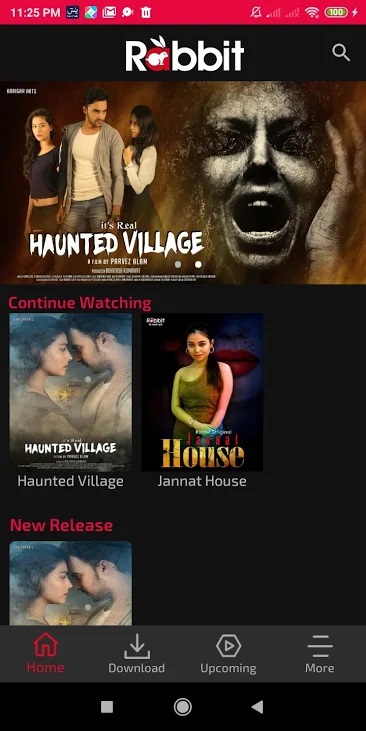The image size is (366, 731).
Task: Go to the Home tab
Action: point(45,654)
